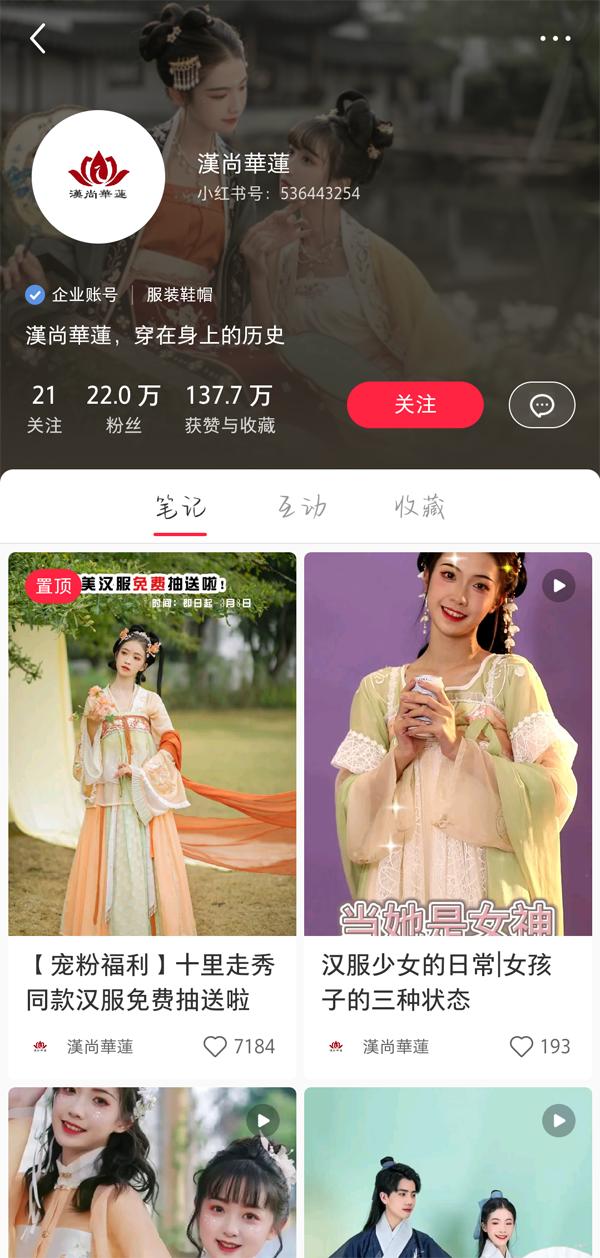The image size is (600, 1258).
Task: Tap the 漢尚華蓮 profile avatar
Action: point(98,177)
